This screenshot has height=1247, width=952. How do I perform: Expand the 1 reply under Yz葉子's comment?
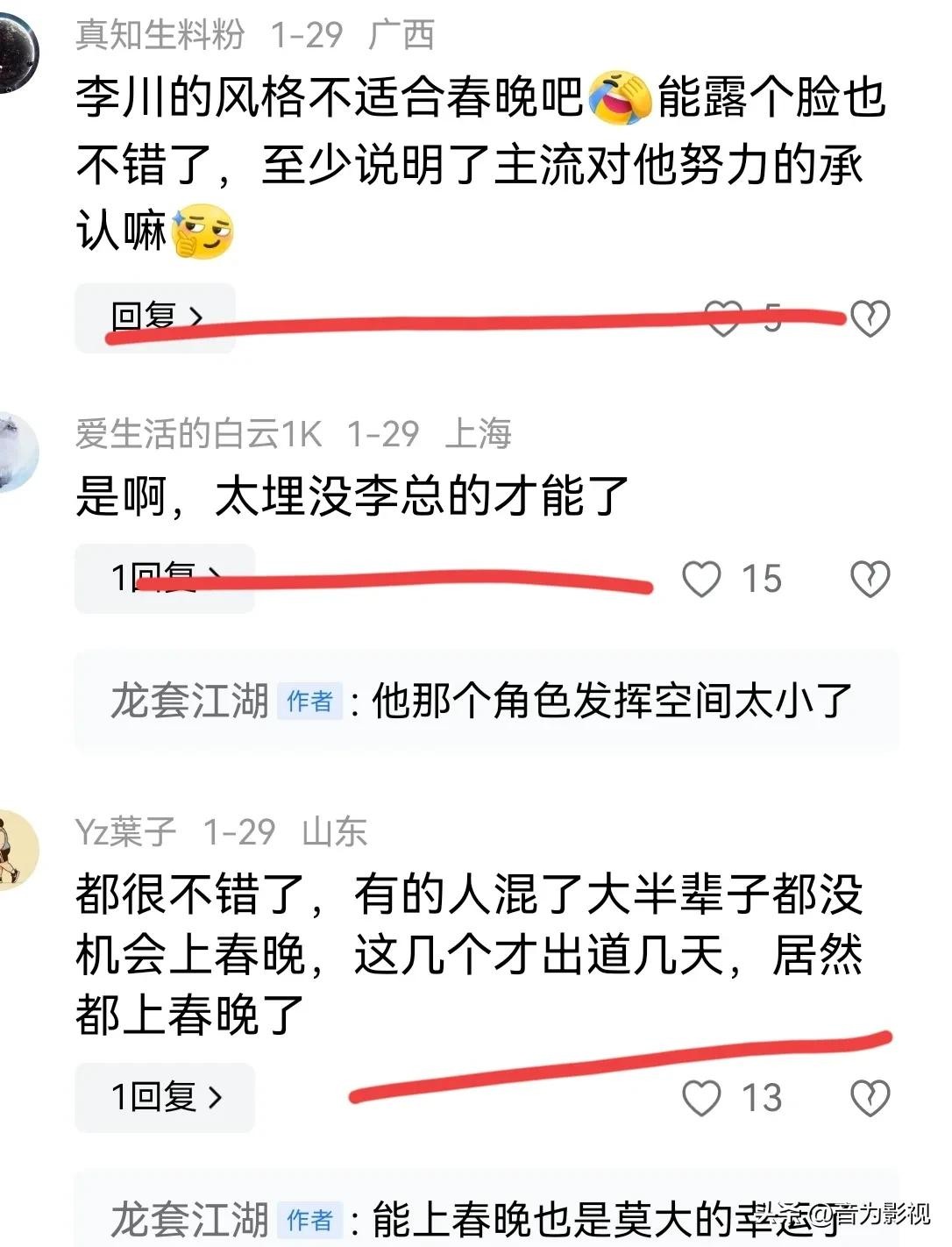coord(164,1097)
